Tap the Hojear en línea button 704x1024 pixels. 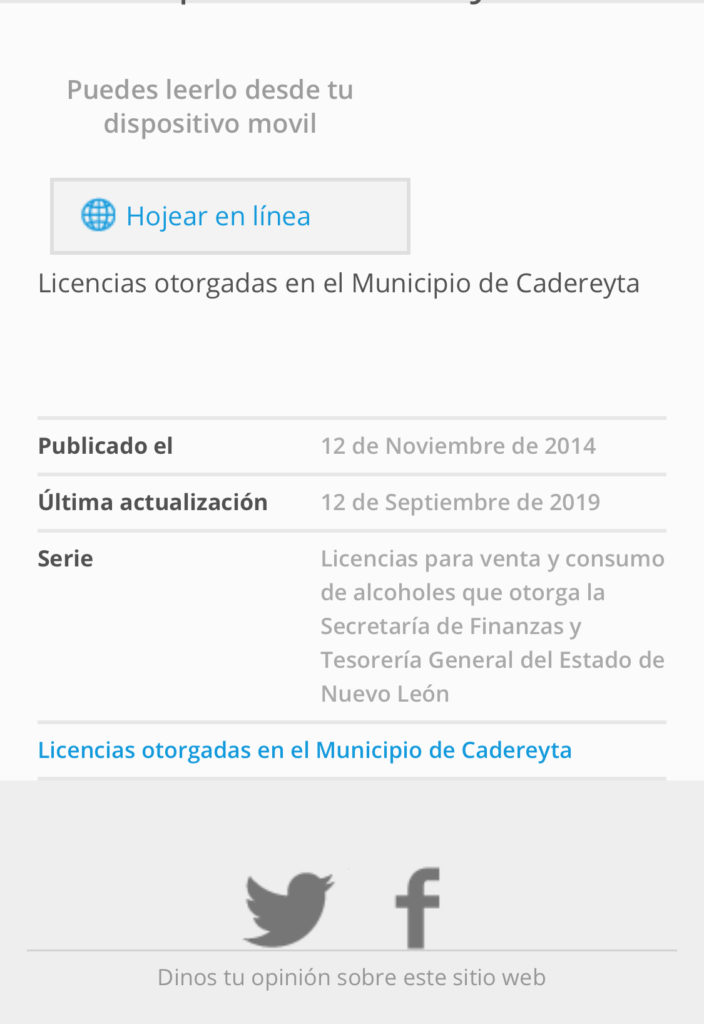[230, 216]
